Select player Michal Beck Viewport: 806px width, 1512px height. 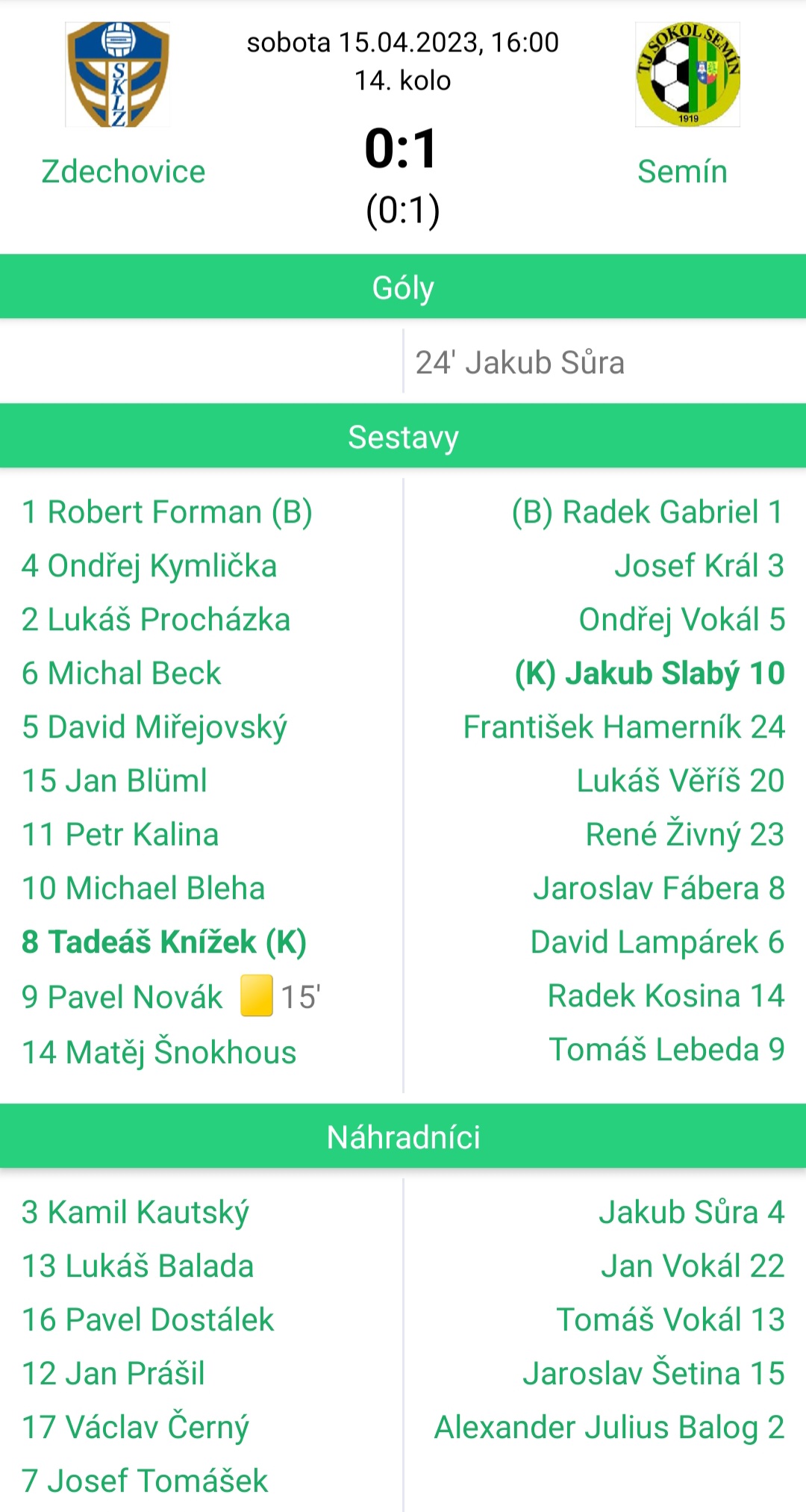pos(122,674)
